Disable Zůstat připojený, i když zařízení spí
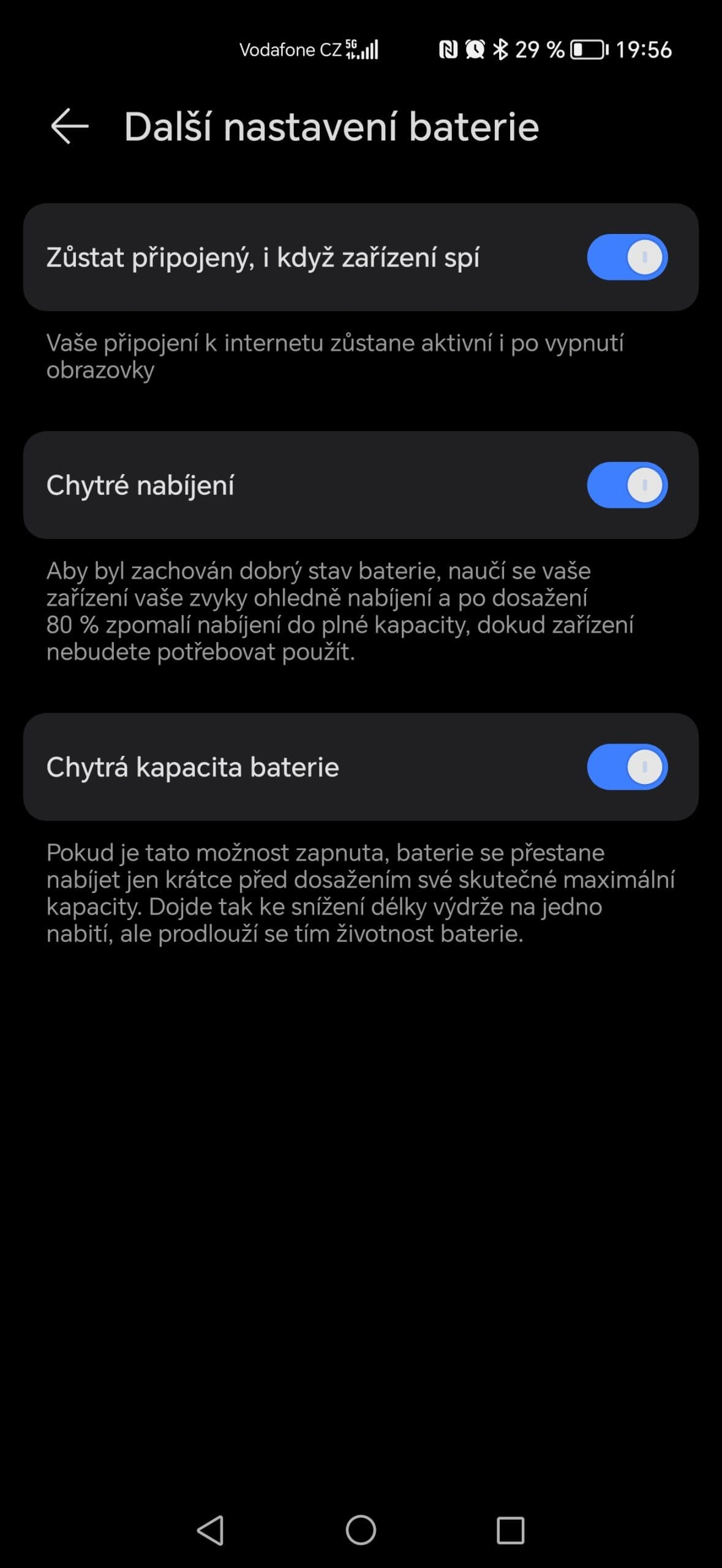This screenshot has height=1568, width=722. (626, 257)
